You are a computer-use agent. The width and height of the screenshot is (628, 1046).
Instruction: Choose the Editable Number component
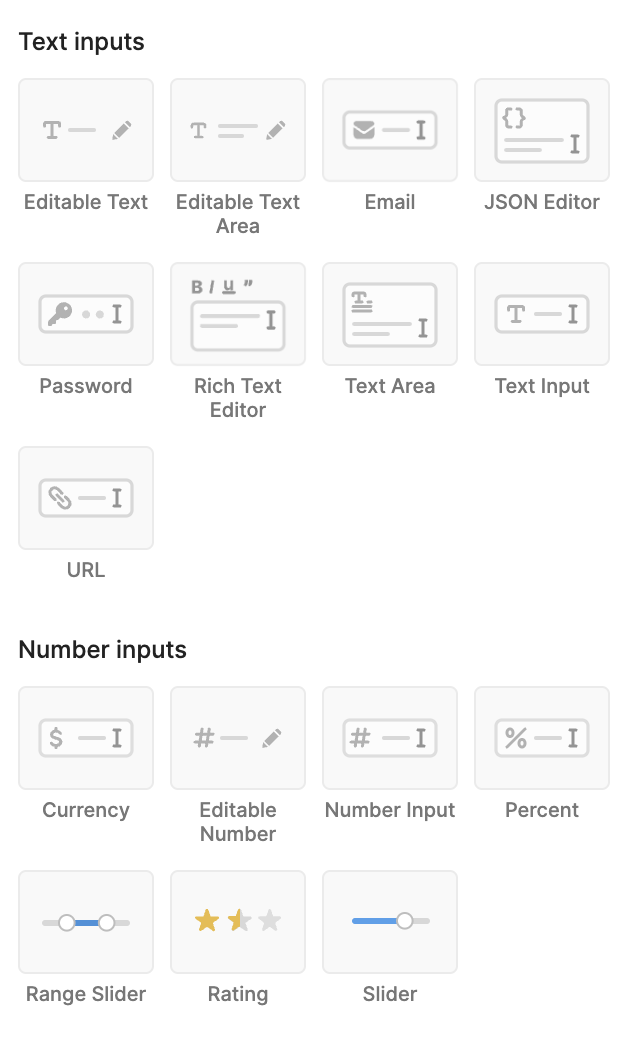click(x=238, y=738)
